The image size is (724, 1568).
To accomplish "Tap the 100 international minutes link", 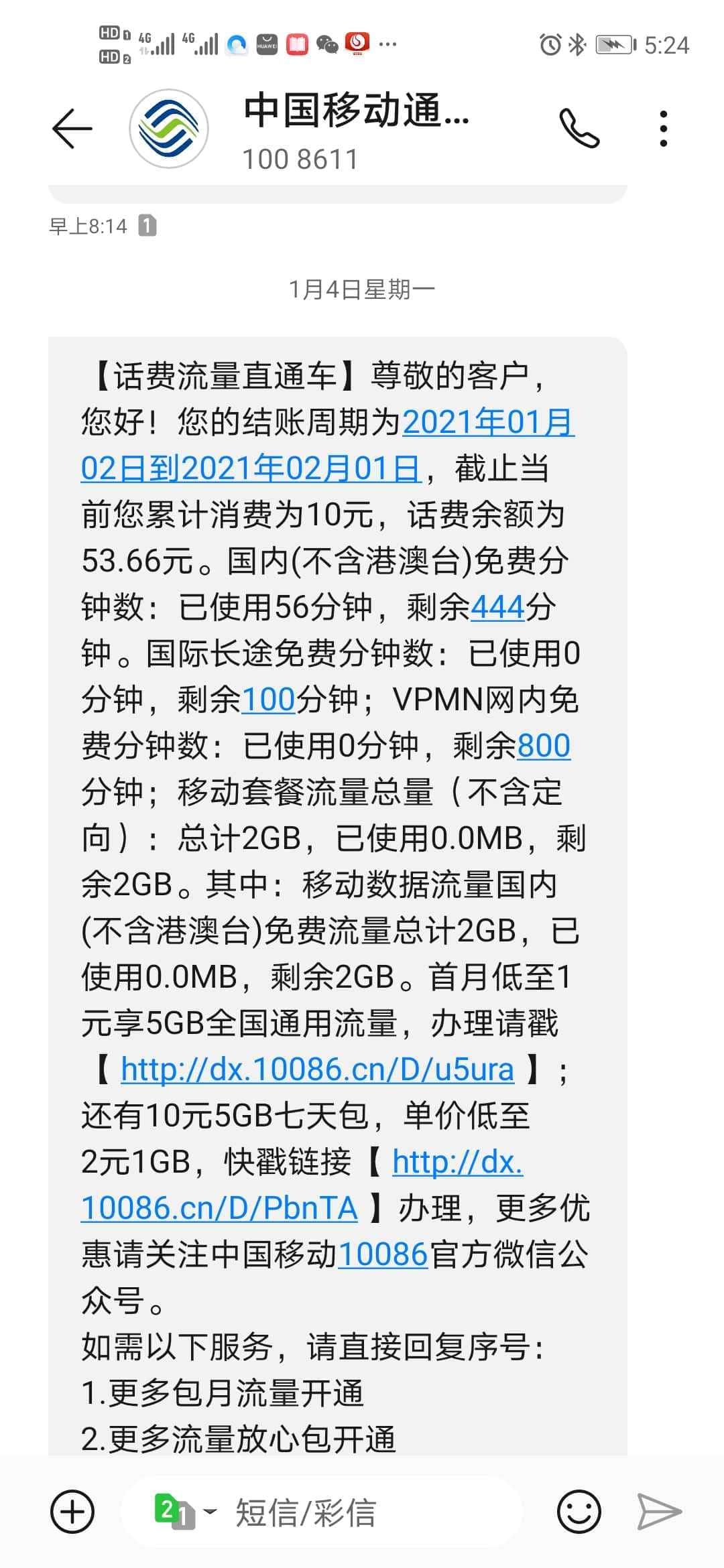I will (267, 700).
